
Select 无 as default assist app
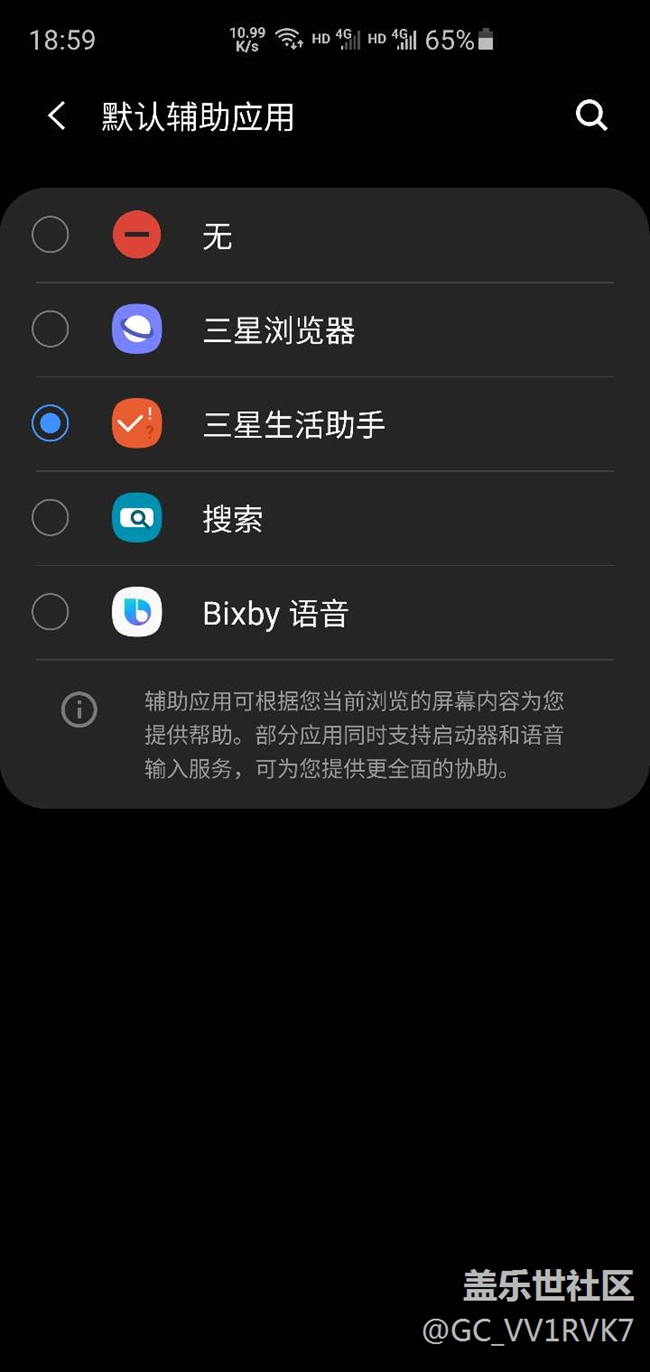tap(50, 236)
